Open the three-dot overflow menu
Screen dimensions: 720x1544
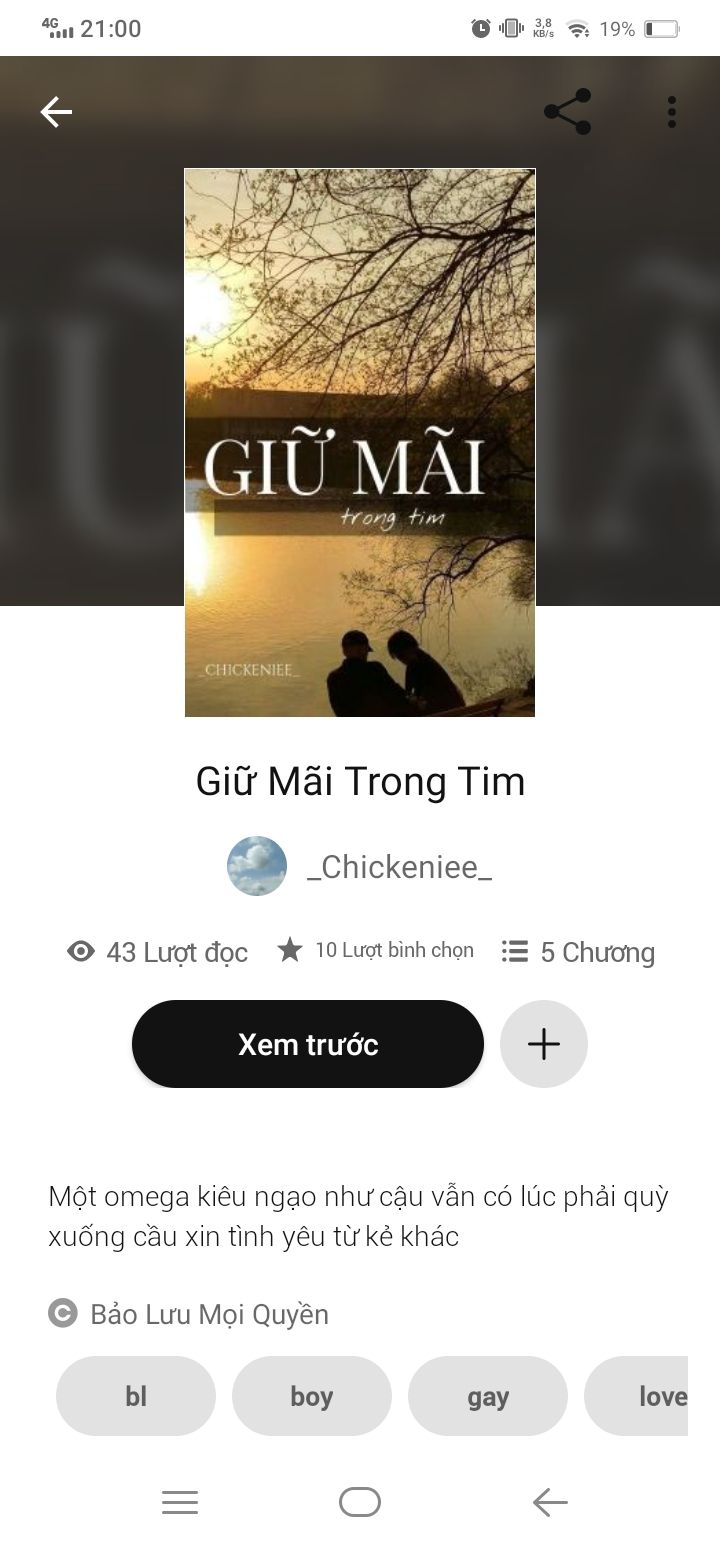(x=671, y=112)
